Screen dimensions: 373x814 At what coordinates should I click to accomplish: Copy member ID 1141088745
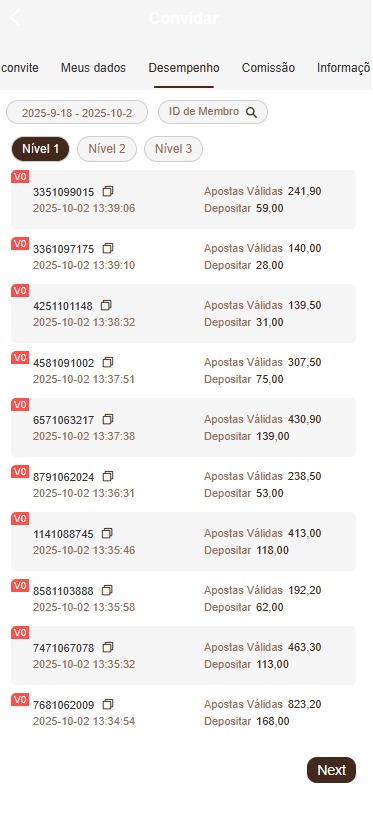coord(106,533)
